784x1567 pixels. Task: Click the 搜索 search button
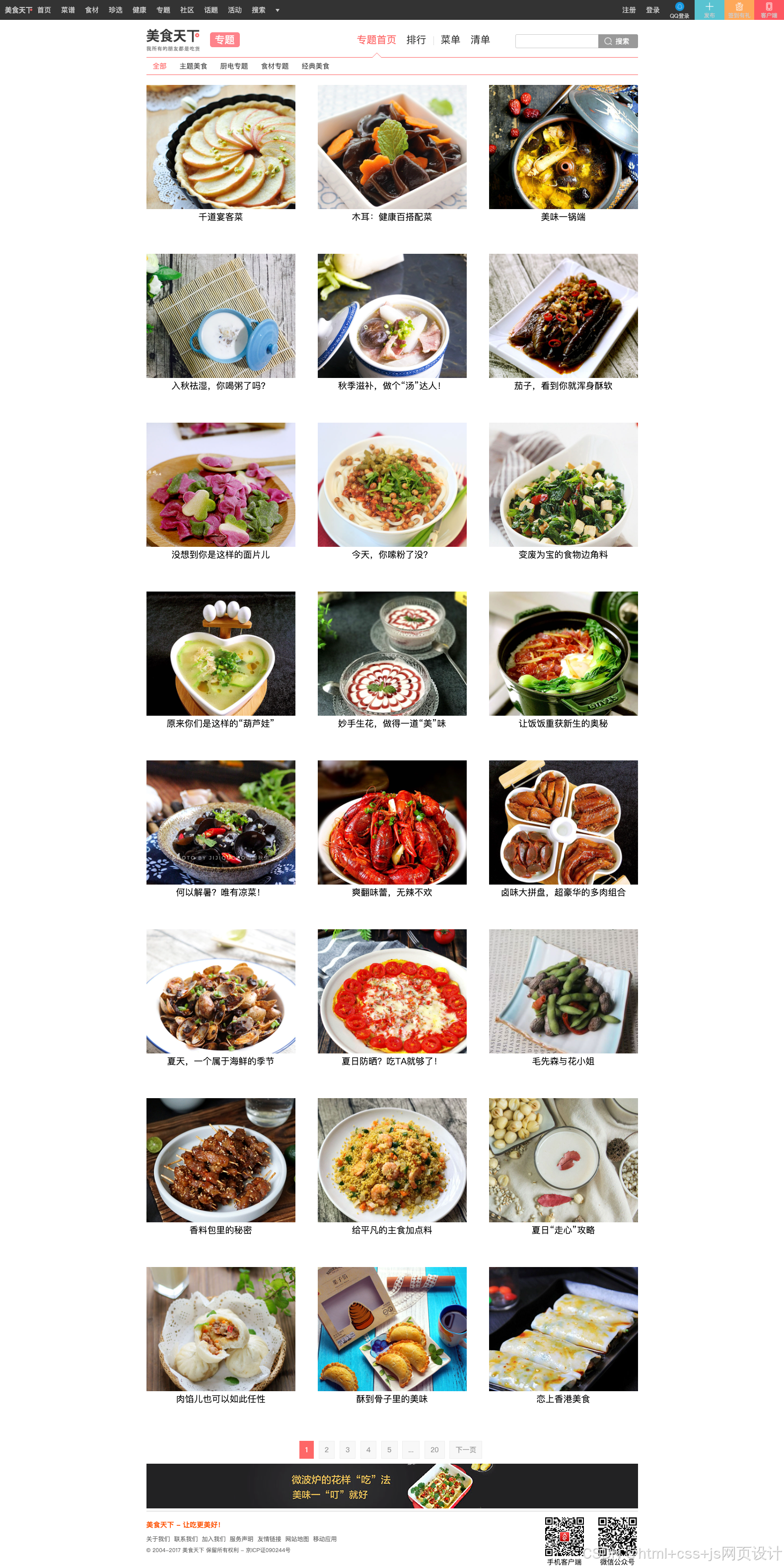(617, 41)
